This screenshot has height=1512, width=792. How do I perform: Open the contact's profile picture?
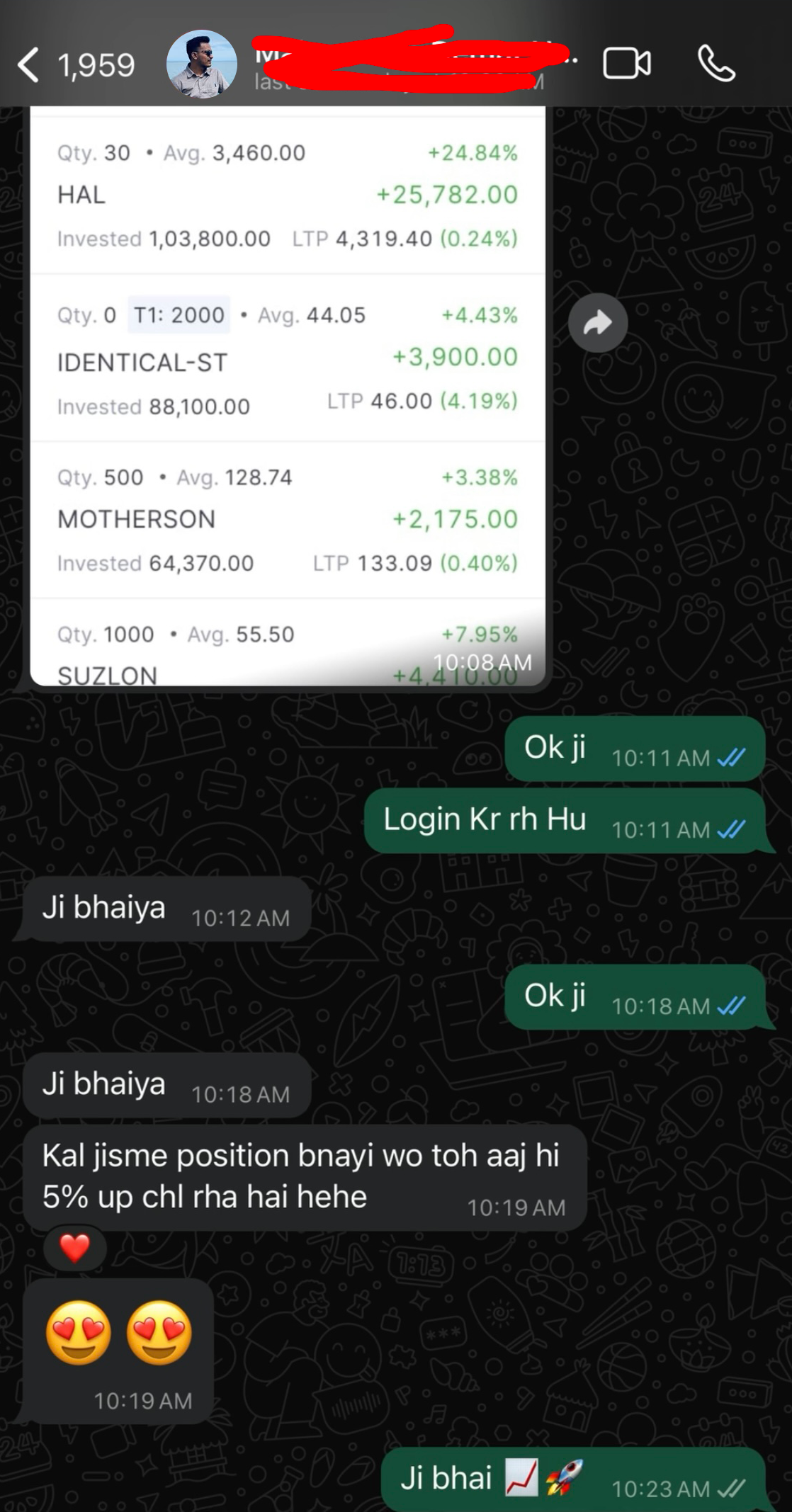(x=202, y=64)
